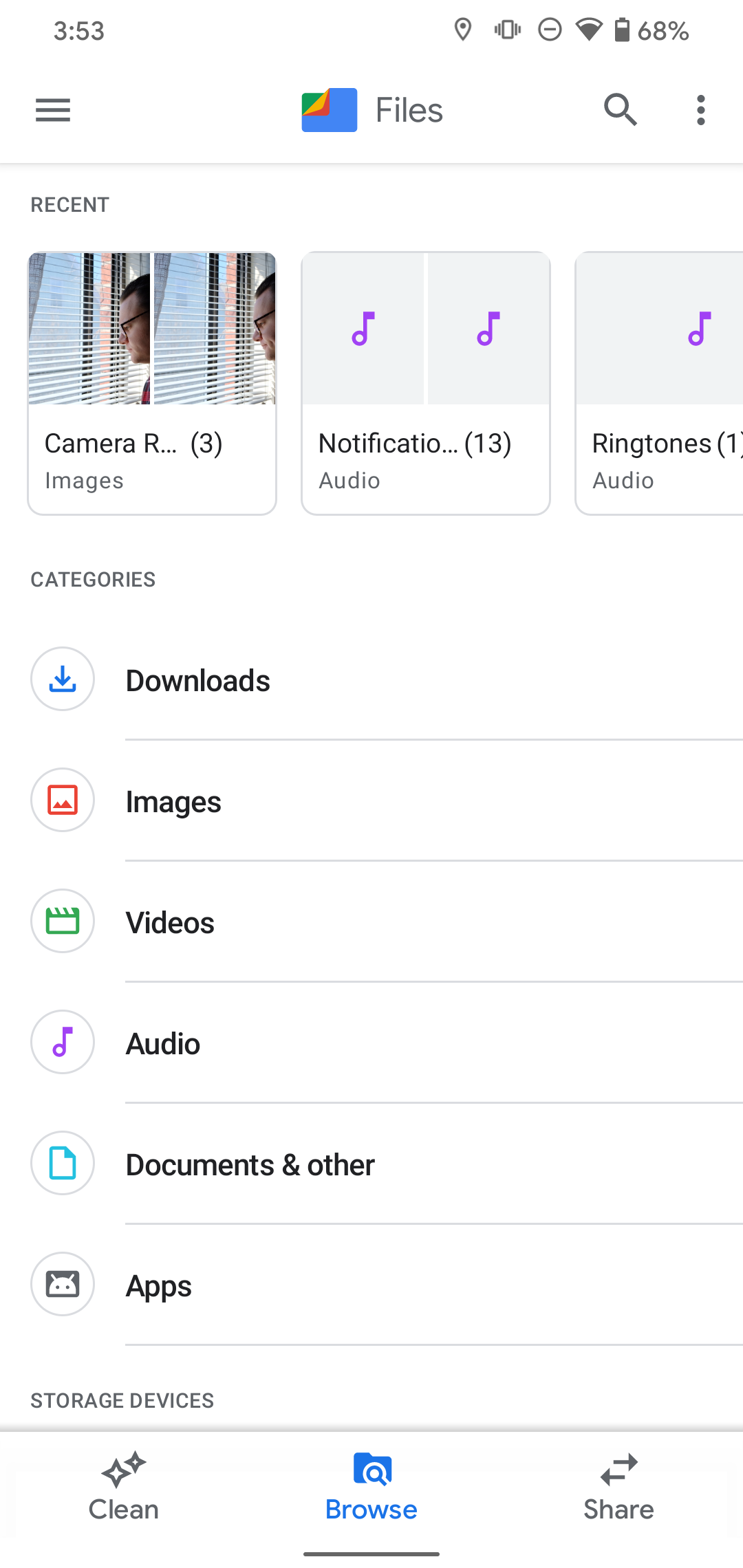Open the Apps category
Image resolution: width=743 pixels, height=1568 pixels.
(x=371, y=1285)
